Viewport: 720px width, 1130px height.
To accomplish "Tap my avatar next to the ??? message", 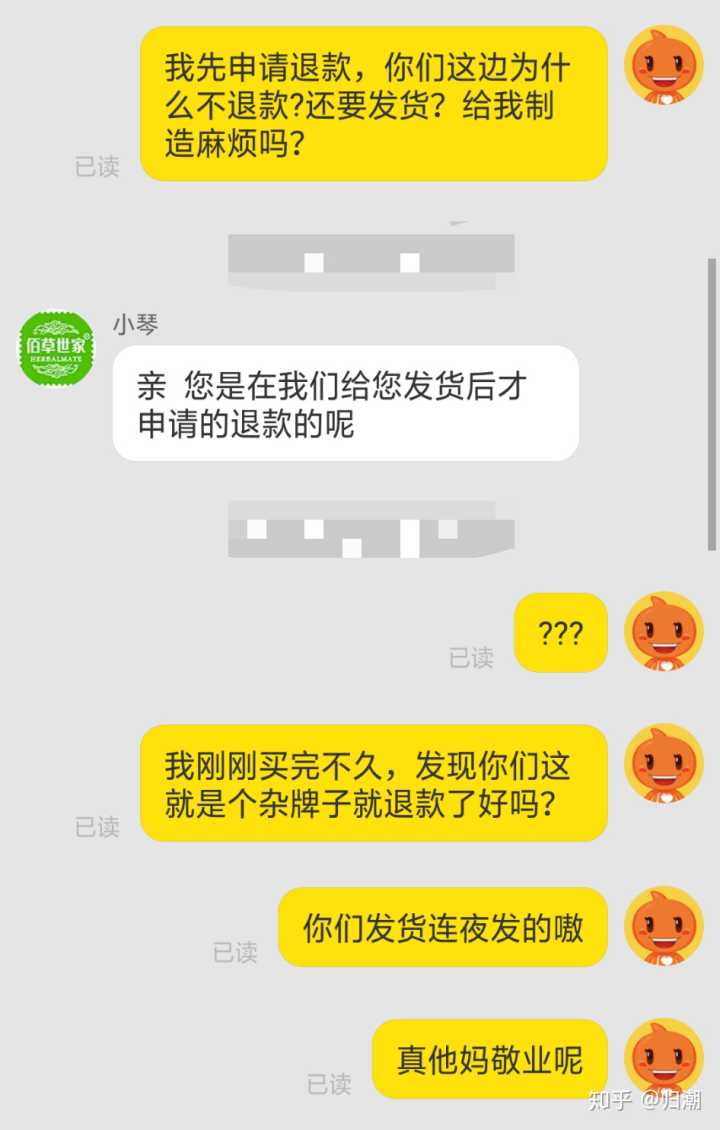I will 663,631.
